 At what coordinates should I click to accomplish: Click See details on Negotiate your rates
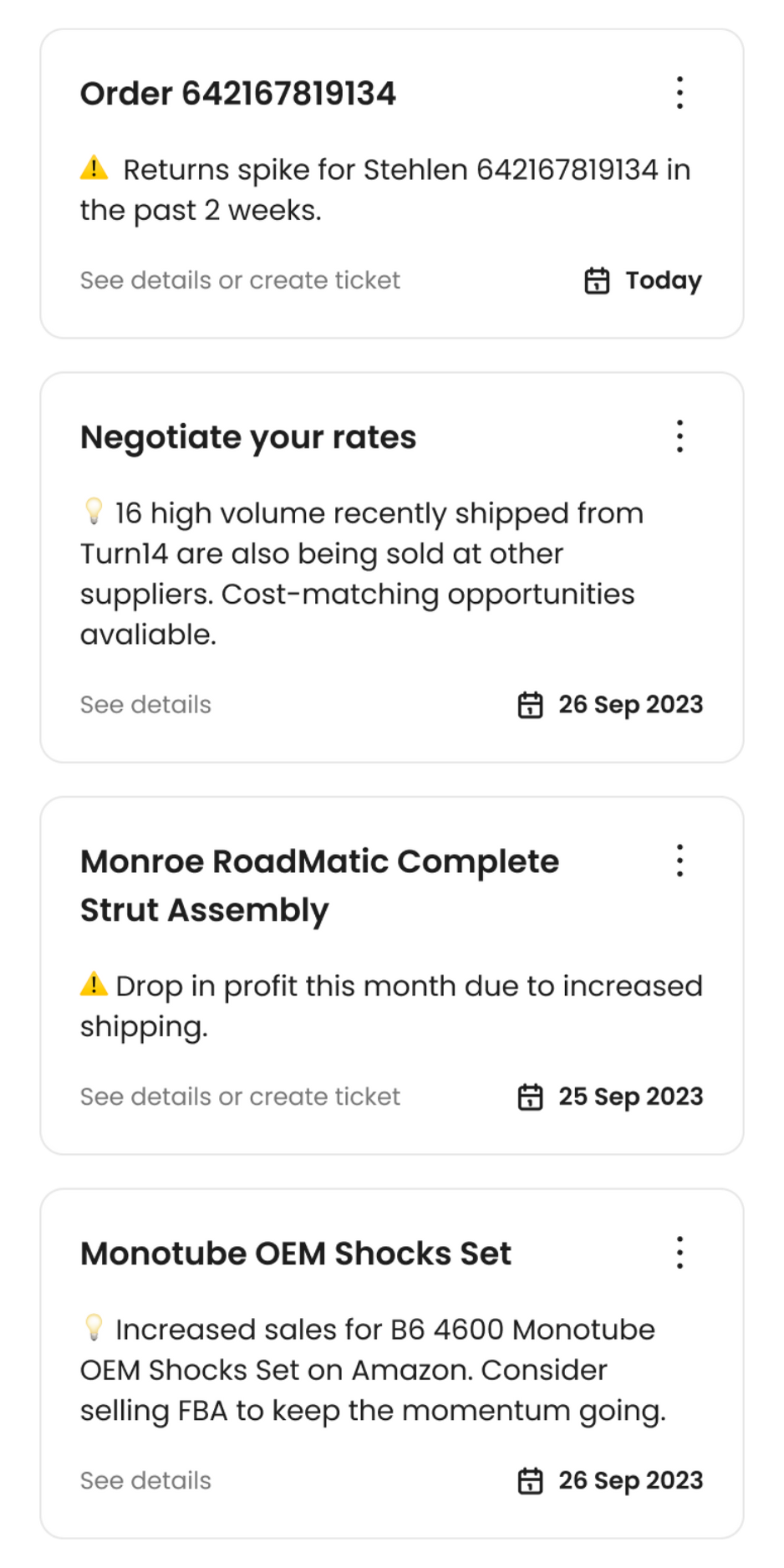point(145,704)
